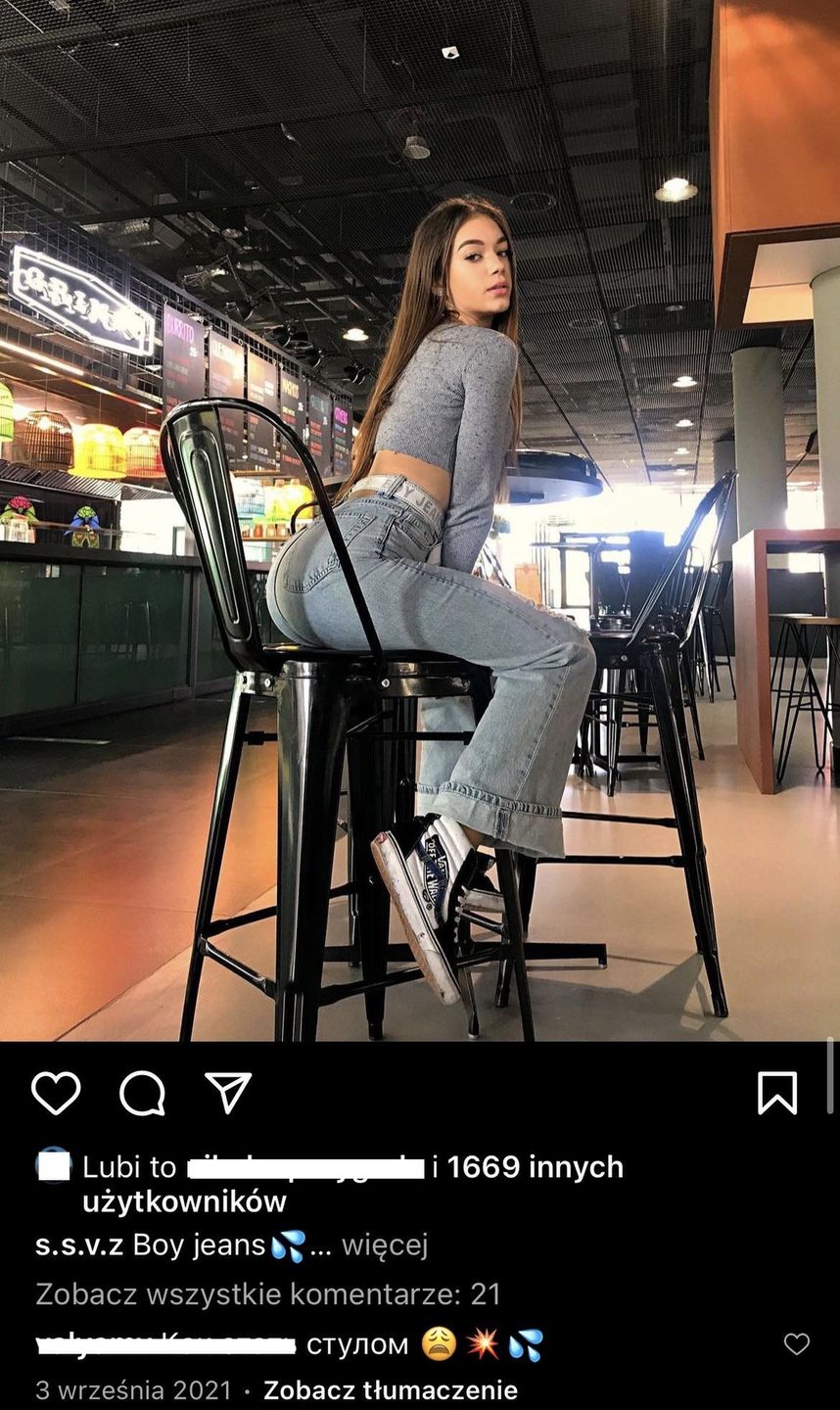Like the comment ending with стулом
Image resolution: width=840 pixels, height=1410 pixels.
coord(797,1344)
